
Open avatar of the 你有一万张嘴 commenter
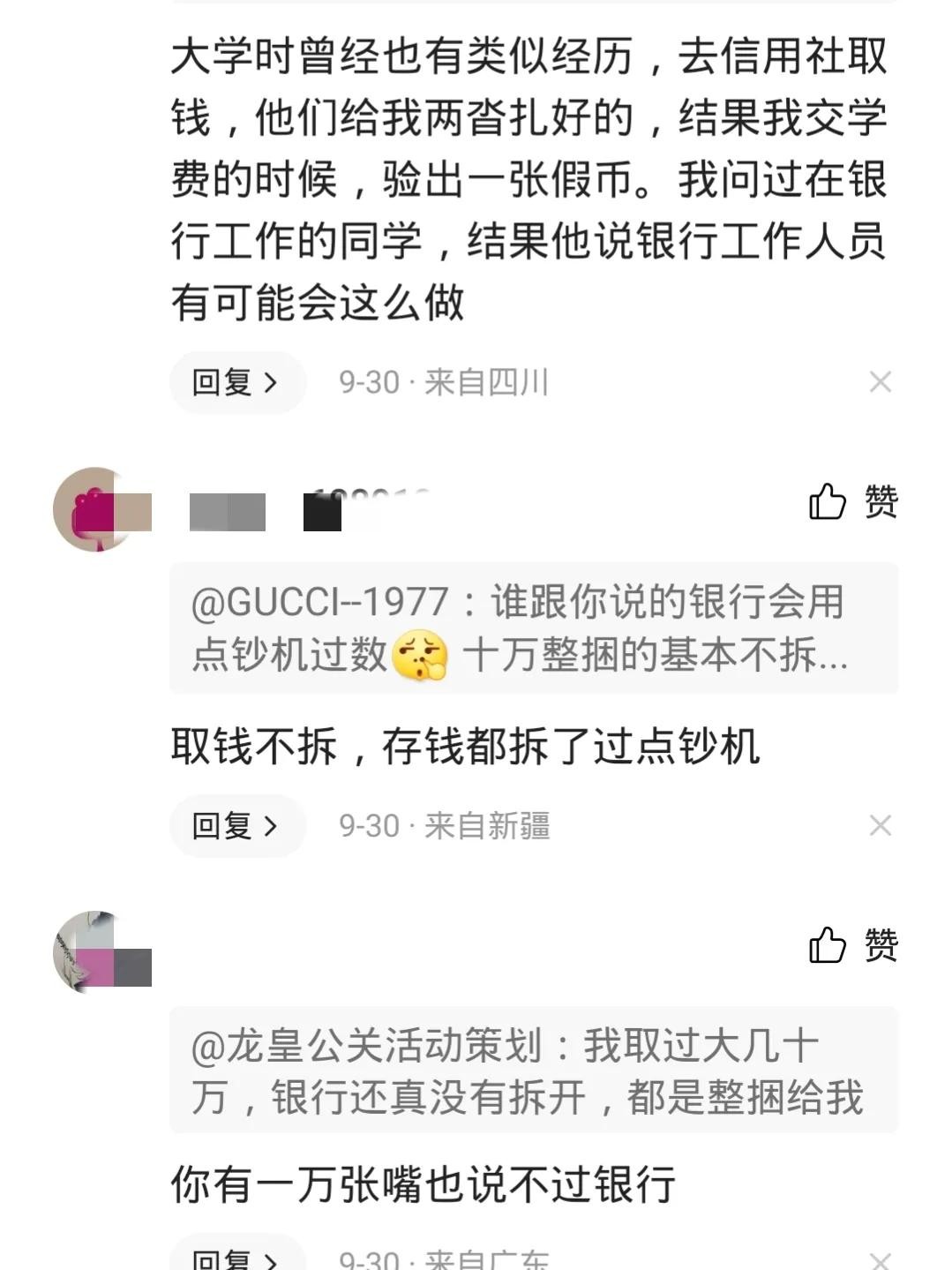point(95,952)
